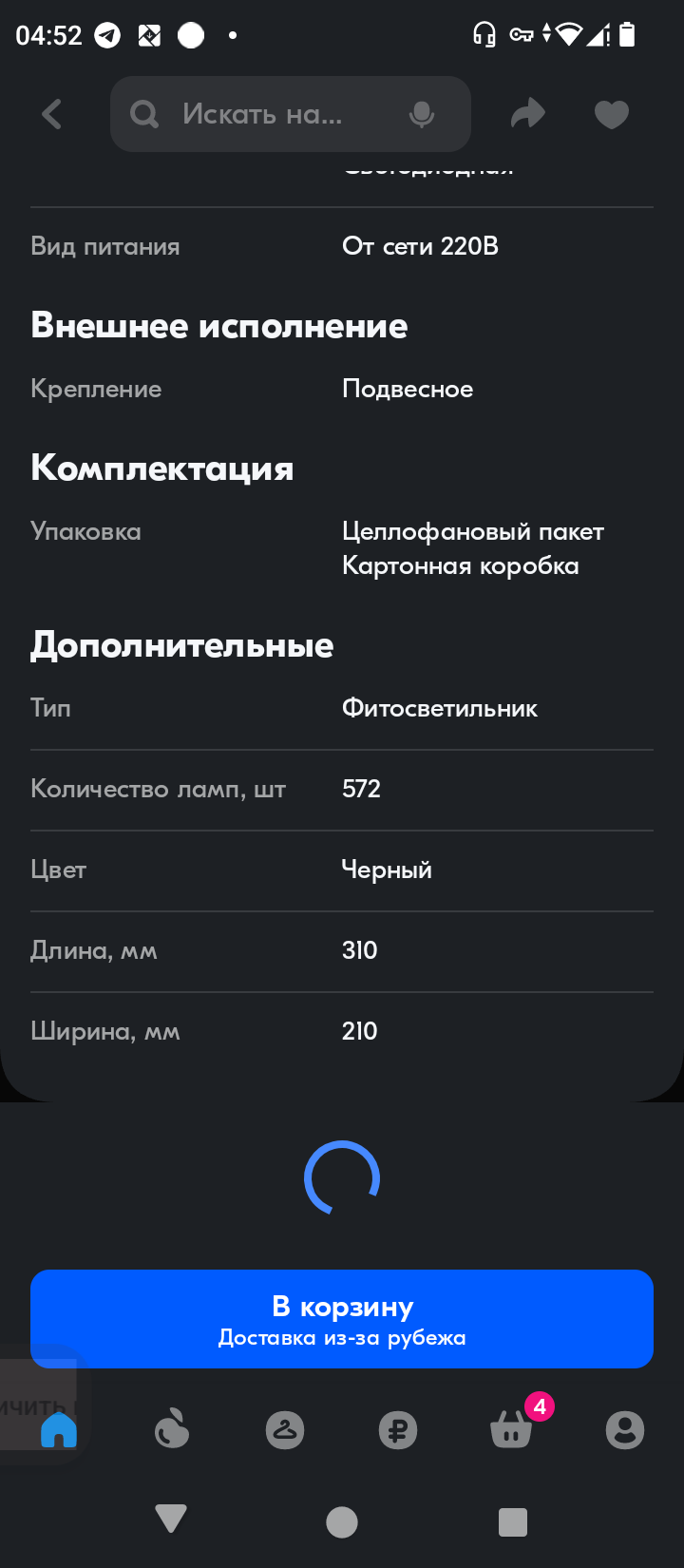Add the product to favorites with the heart

click(611, 113)
